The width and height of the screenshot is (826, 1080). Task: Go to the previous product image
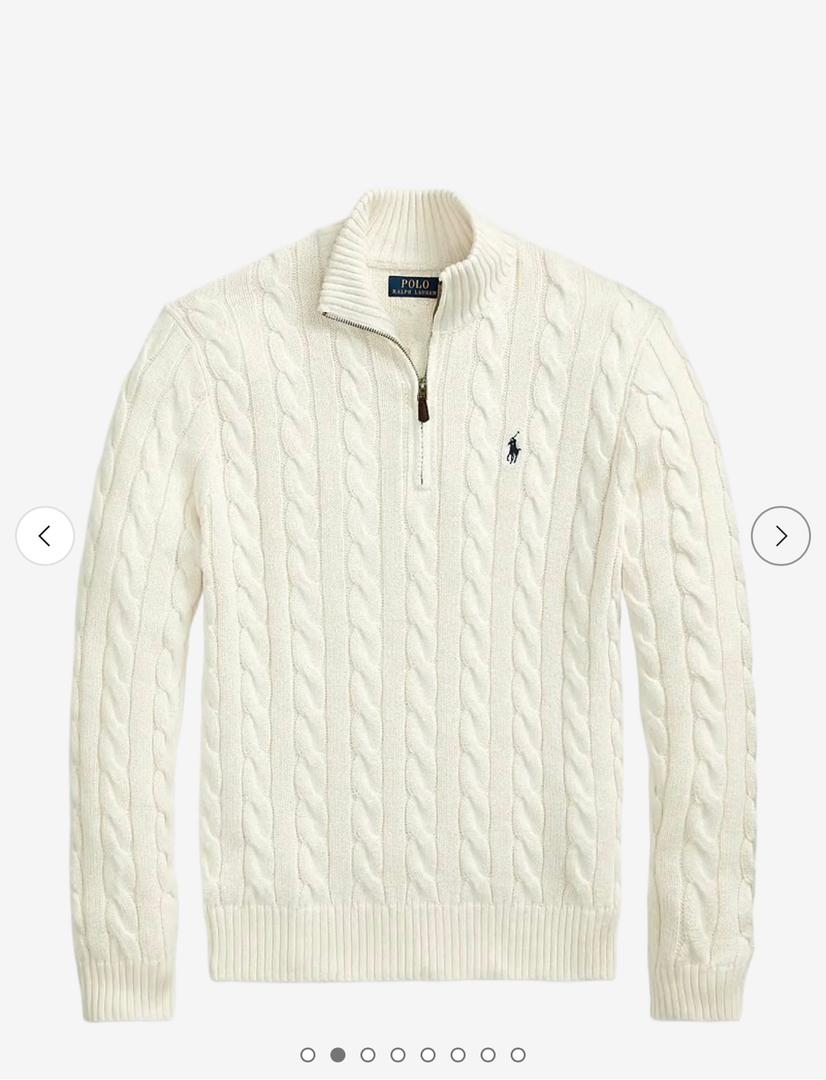45,536
